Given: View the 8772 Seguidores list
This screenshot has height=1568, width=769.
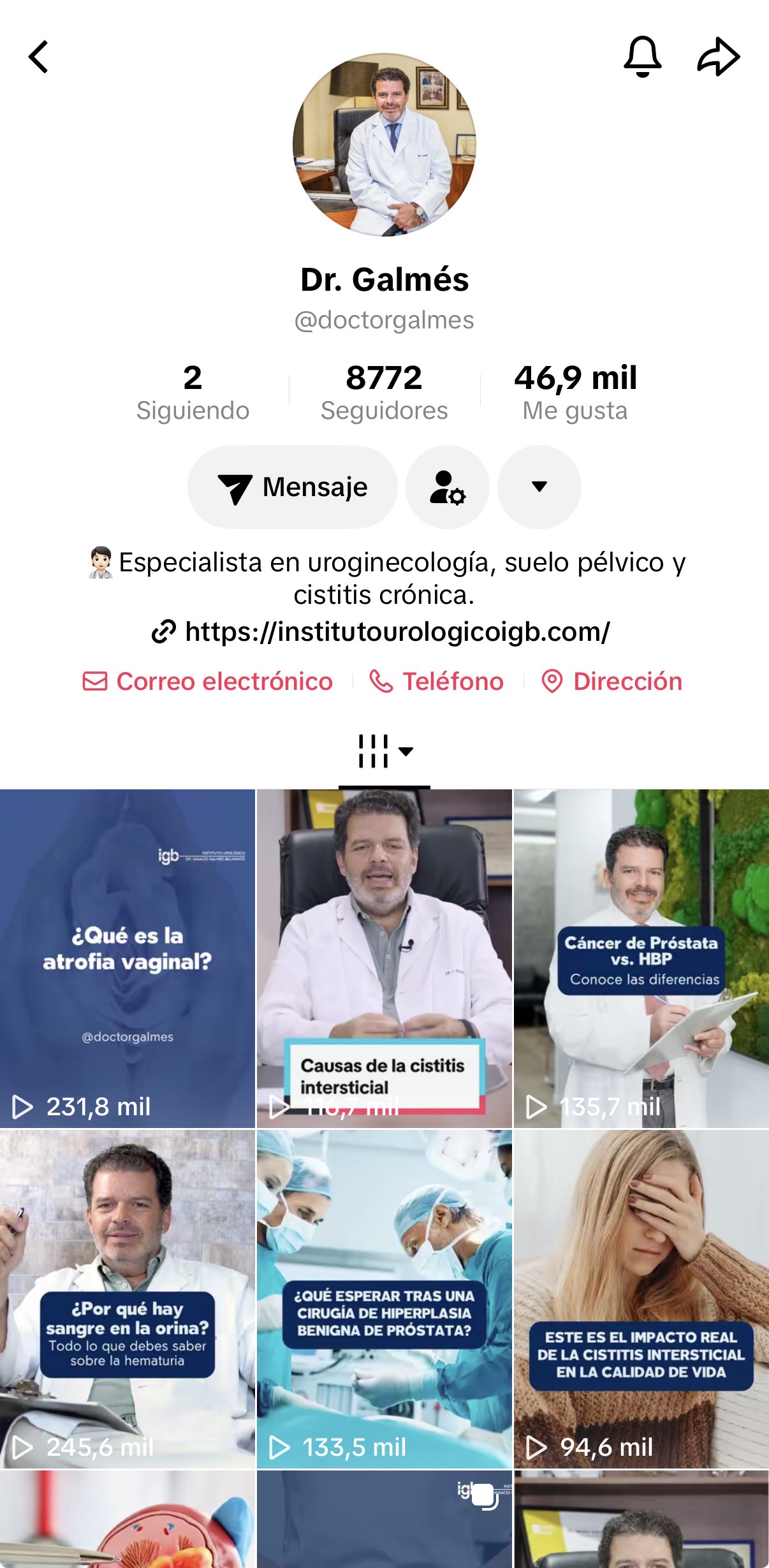Looking at the screenshot, I should [x=384, y=392].
